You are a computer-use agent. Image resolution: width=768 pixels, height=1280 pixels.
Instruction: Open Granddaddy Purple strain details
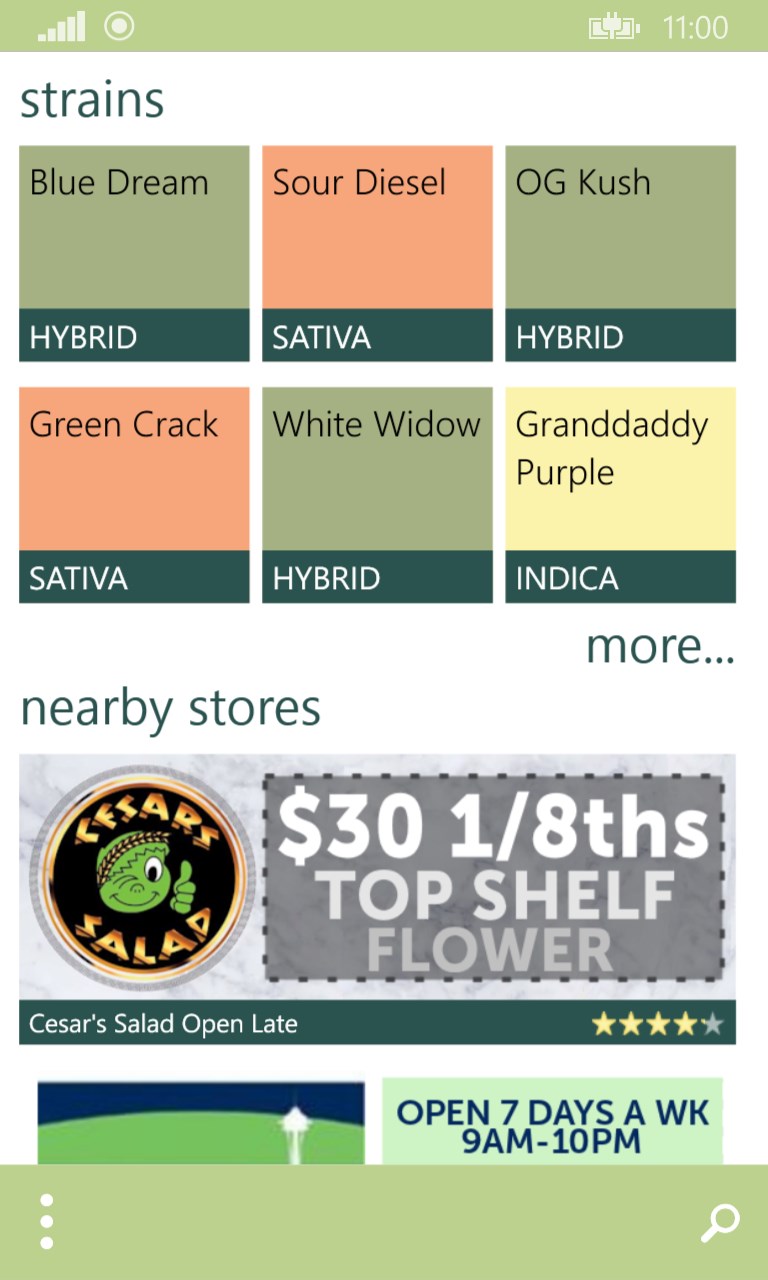[x=620, y=495]
